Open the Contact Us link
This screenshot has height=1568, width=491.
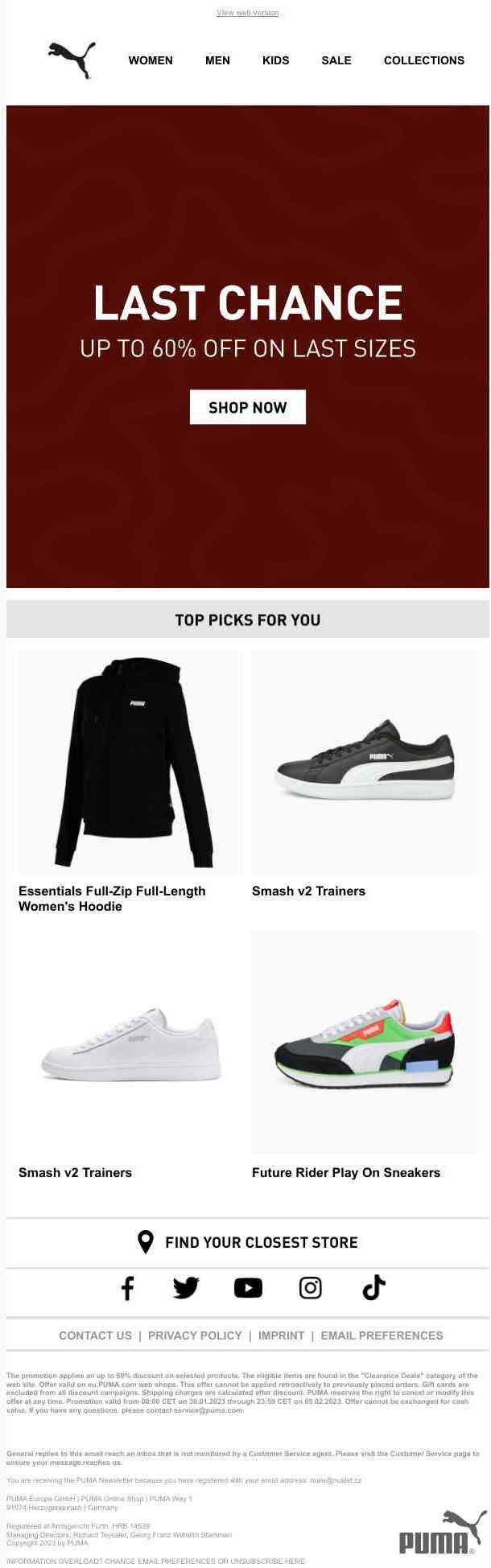tap(95, 1335)
